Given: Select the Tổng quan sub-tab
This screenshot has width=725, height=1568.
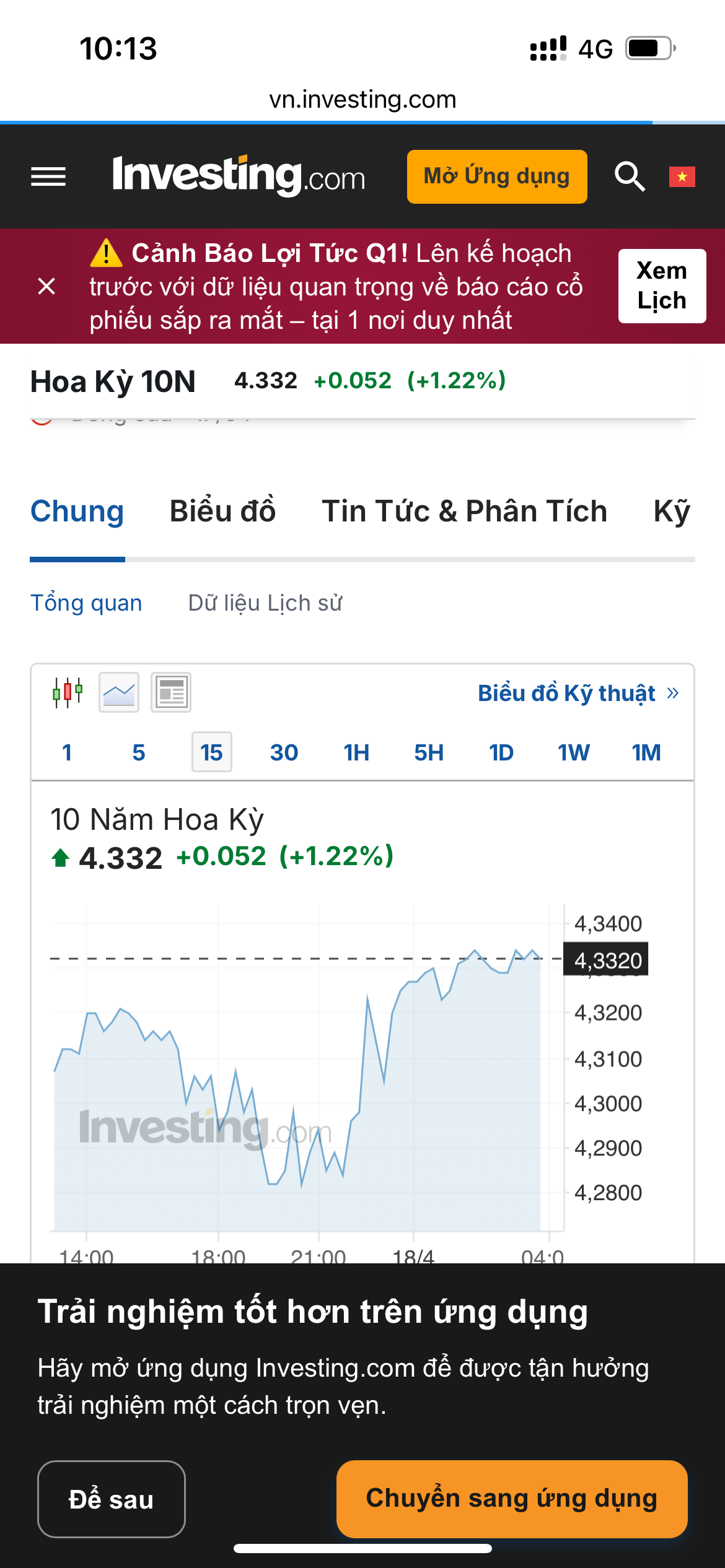Looking at the screenshot, I should [x=86, y=603].
